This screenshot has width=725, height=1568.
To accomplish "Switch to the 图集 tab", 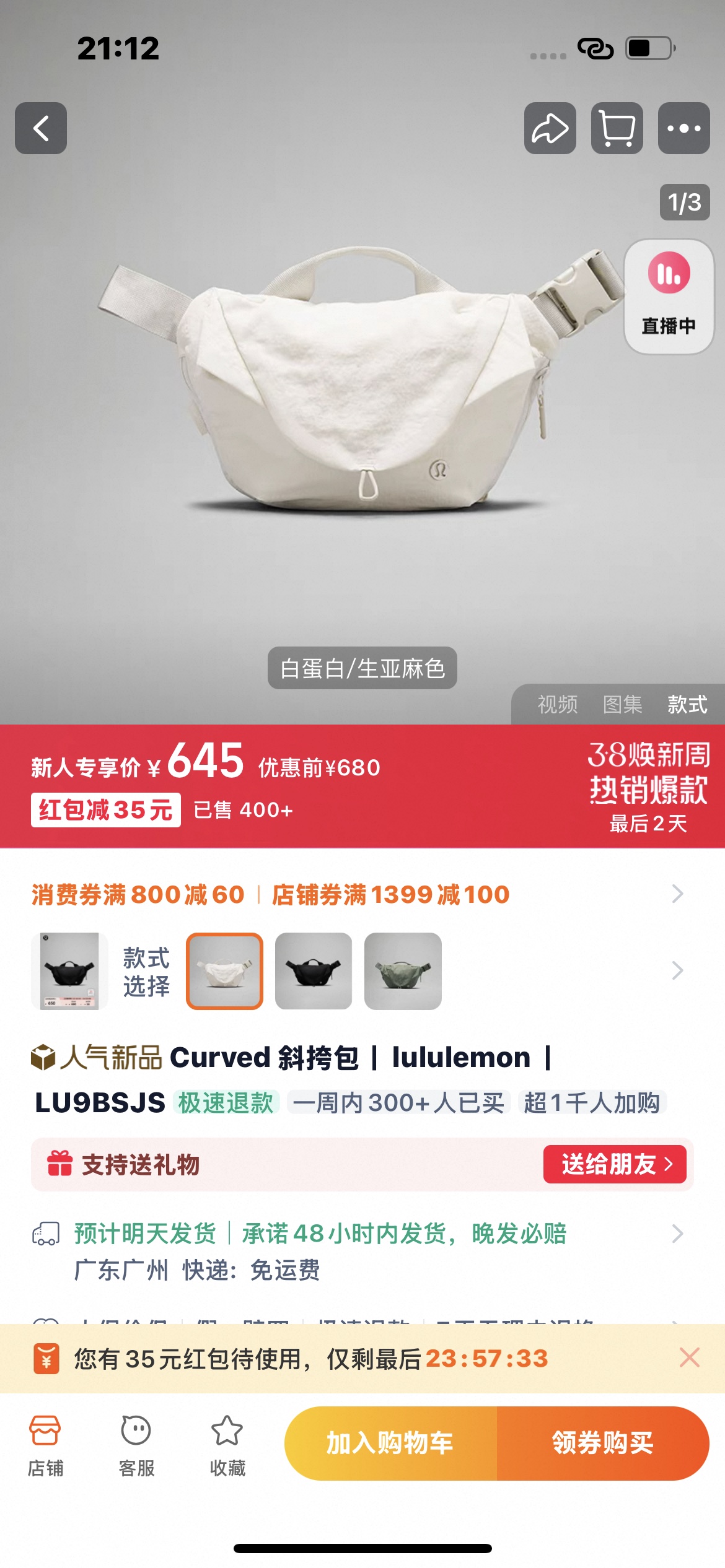I will (x=623, y=704).
